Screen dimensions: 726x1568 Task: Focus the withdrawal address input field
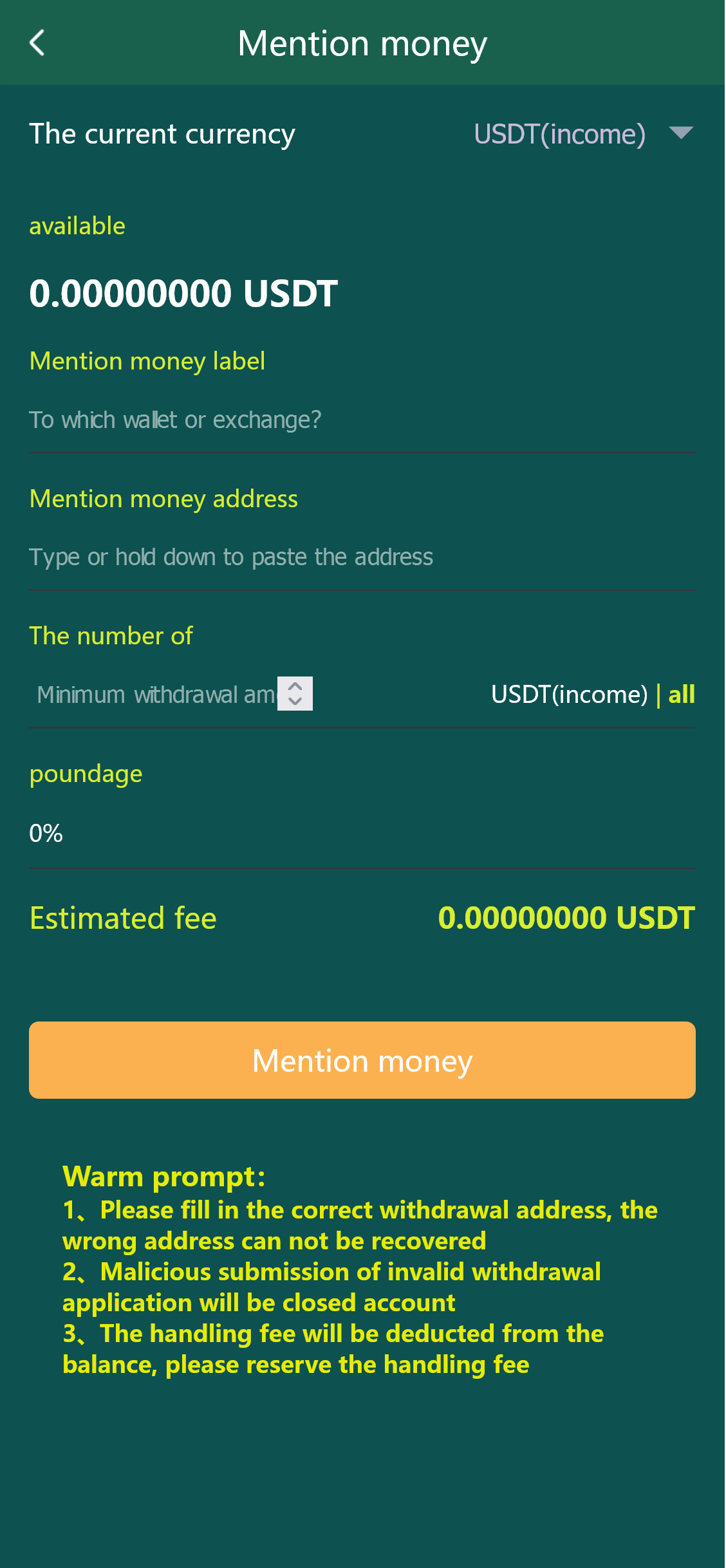coord(360,557)
